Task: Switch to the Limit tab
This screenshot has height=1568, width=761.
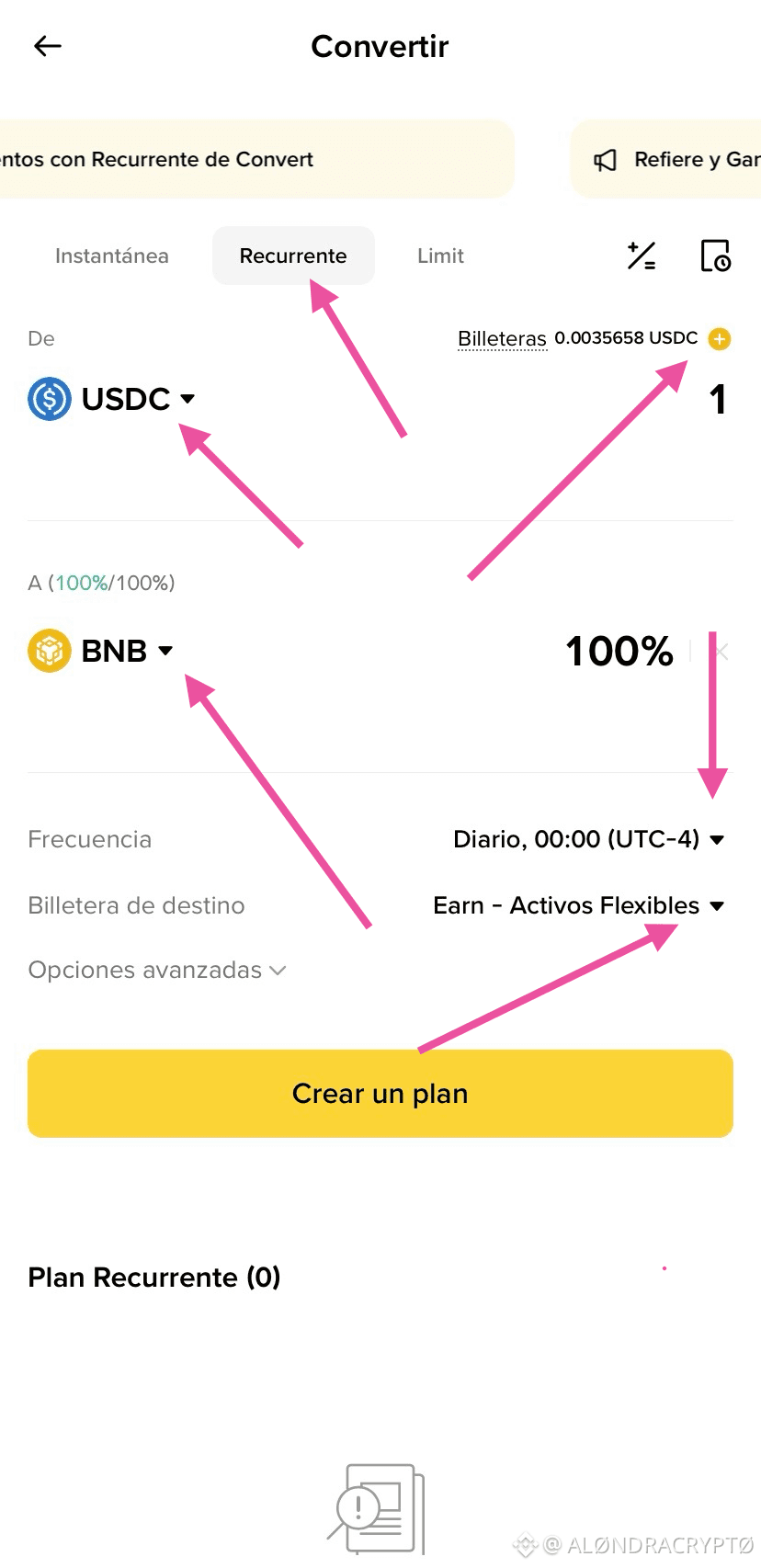Action: (x=440, y=256)
